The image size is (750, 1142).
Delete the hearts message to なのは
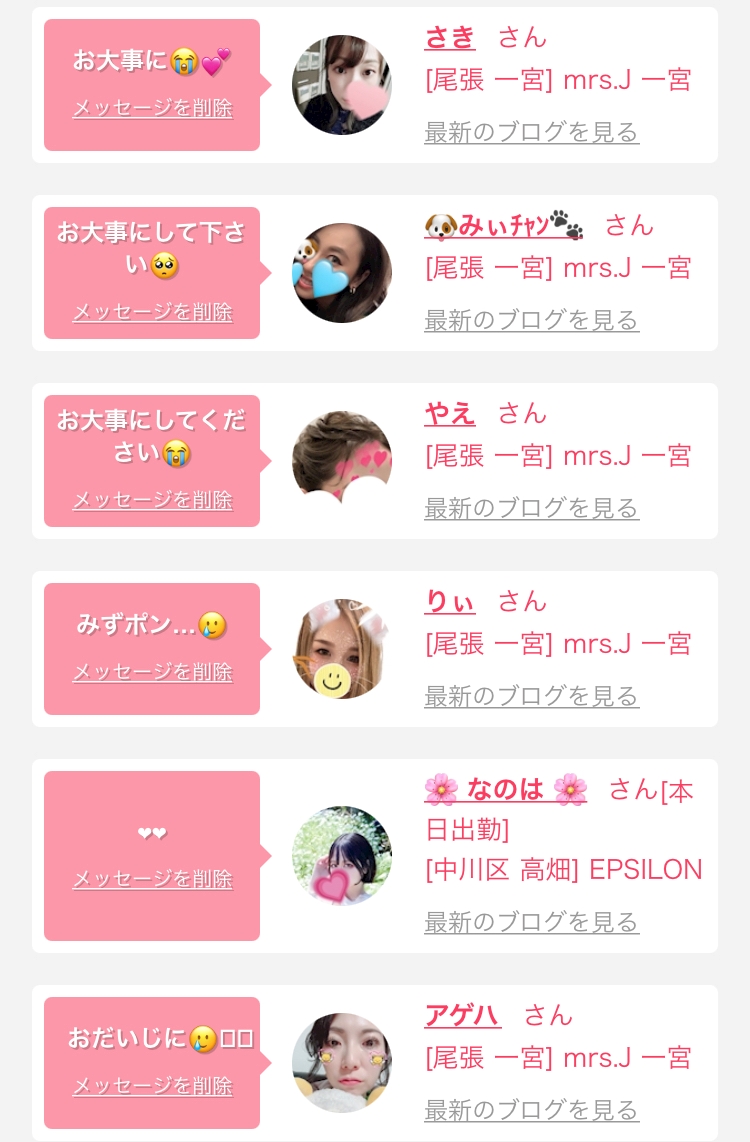click(x=153, y=878)
